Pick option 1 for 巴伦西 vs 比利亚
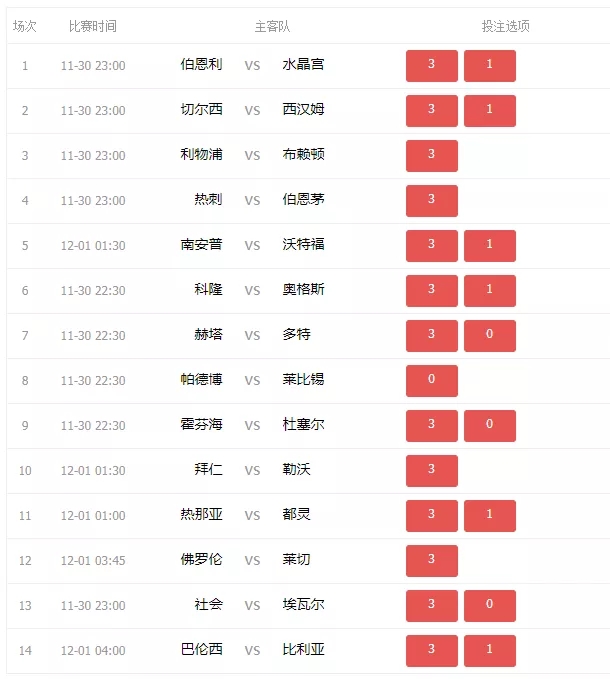610x679 pixels. (489, 650)
